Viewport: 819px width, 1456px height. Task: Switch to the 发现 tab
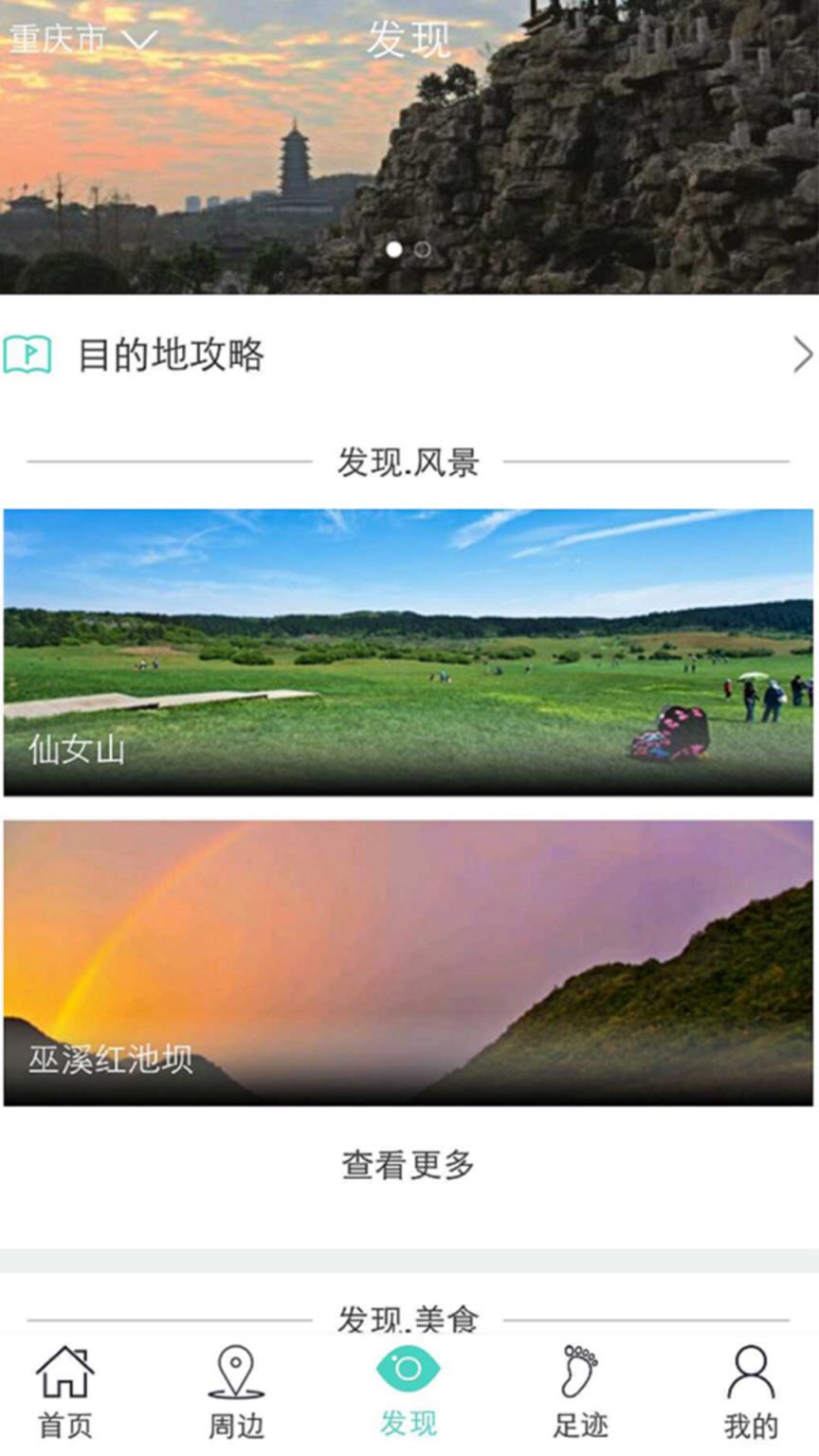[408, 1384]
